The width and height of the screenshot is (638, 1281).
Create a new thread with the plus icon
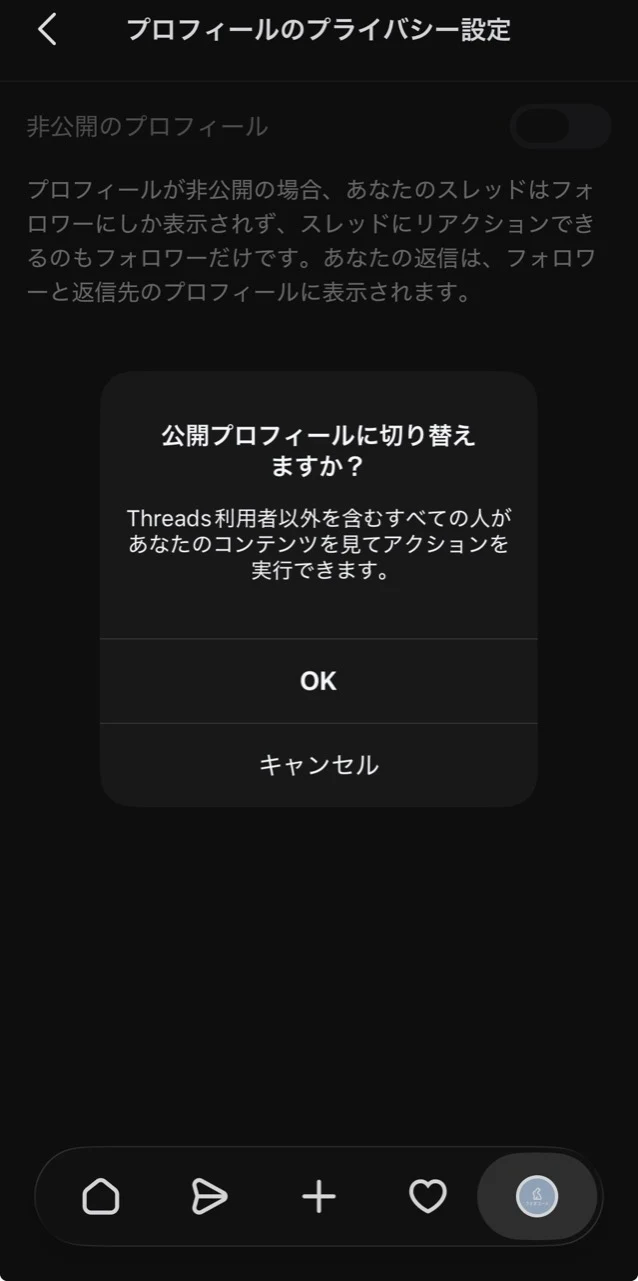pyautogui.click(x=319, y=1196)
